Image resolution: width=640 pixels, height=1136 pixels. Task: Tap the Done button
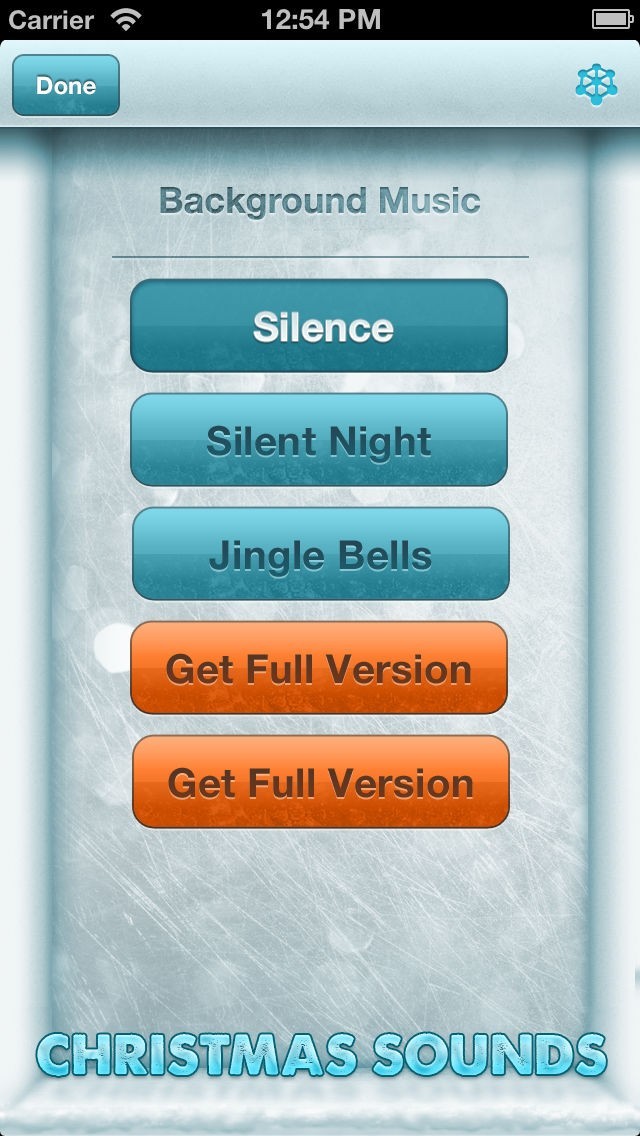(66, 85)
